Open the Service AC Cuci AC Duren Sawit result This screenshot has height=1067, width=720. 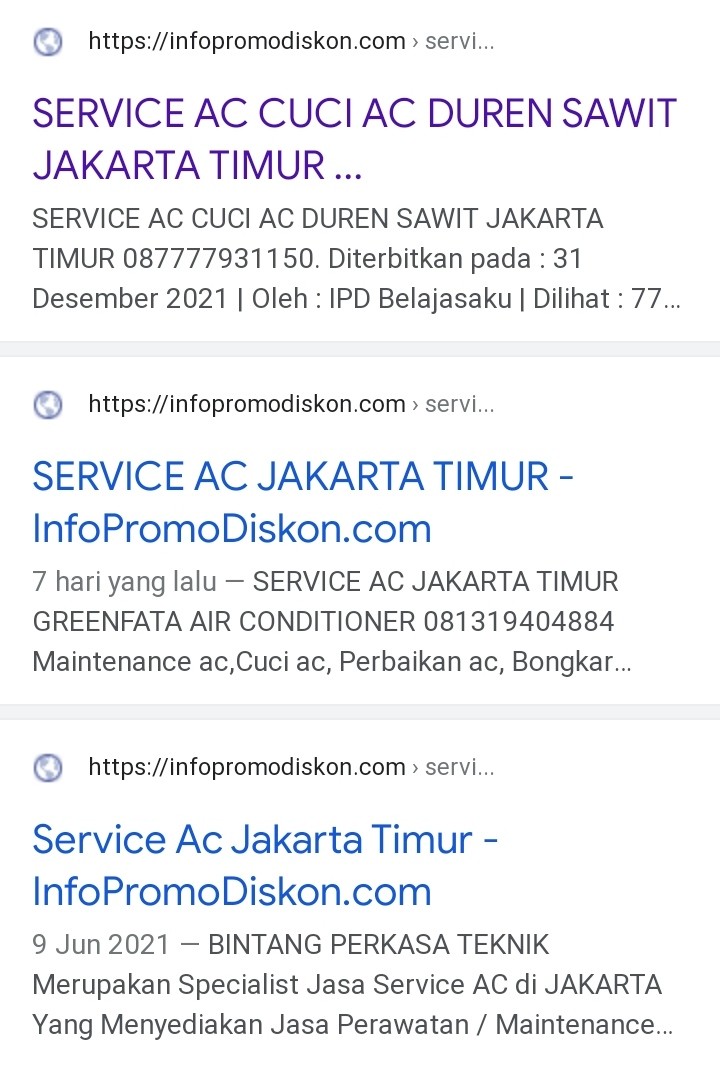point(354,138)
